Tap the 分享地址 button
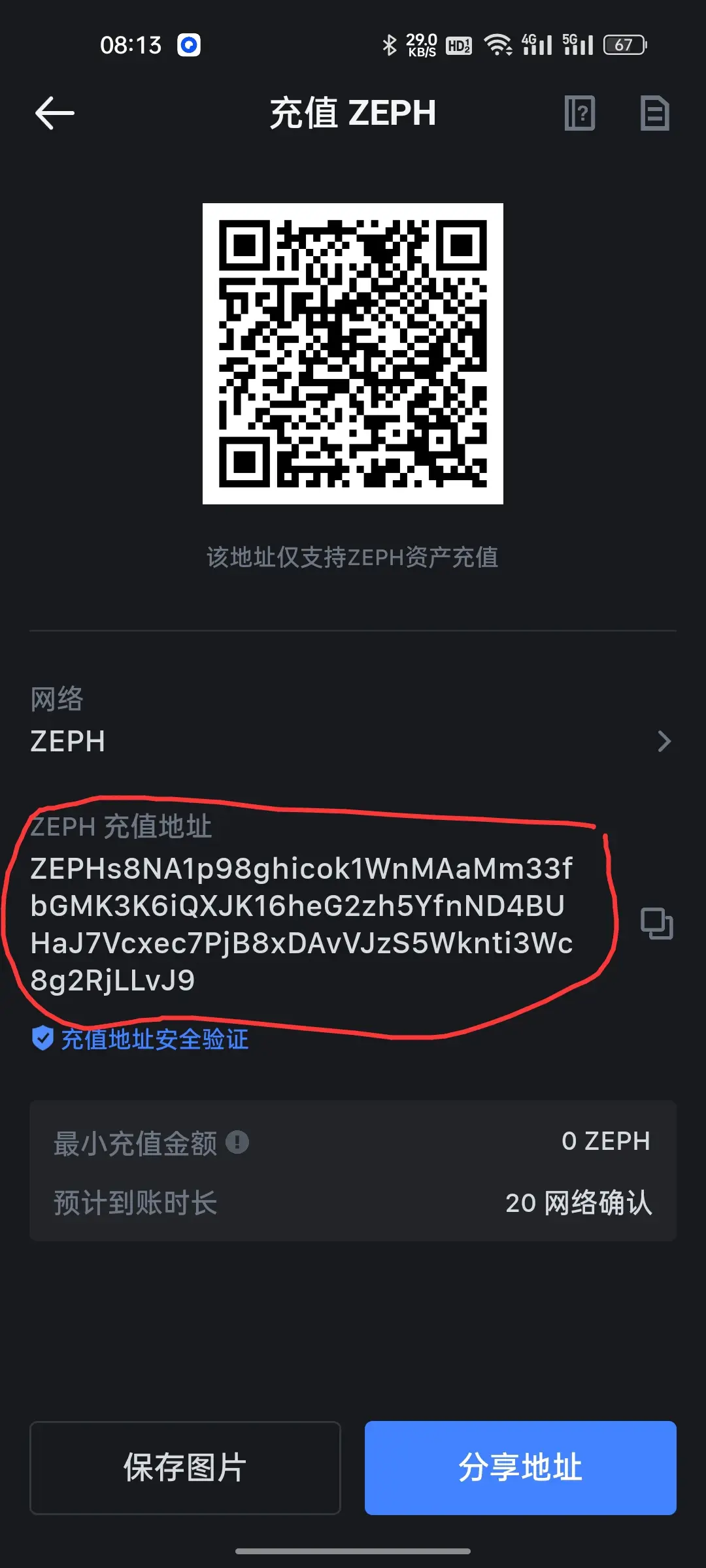Viewport: 706px width, 1568px height. [520, 1467]
